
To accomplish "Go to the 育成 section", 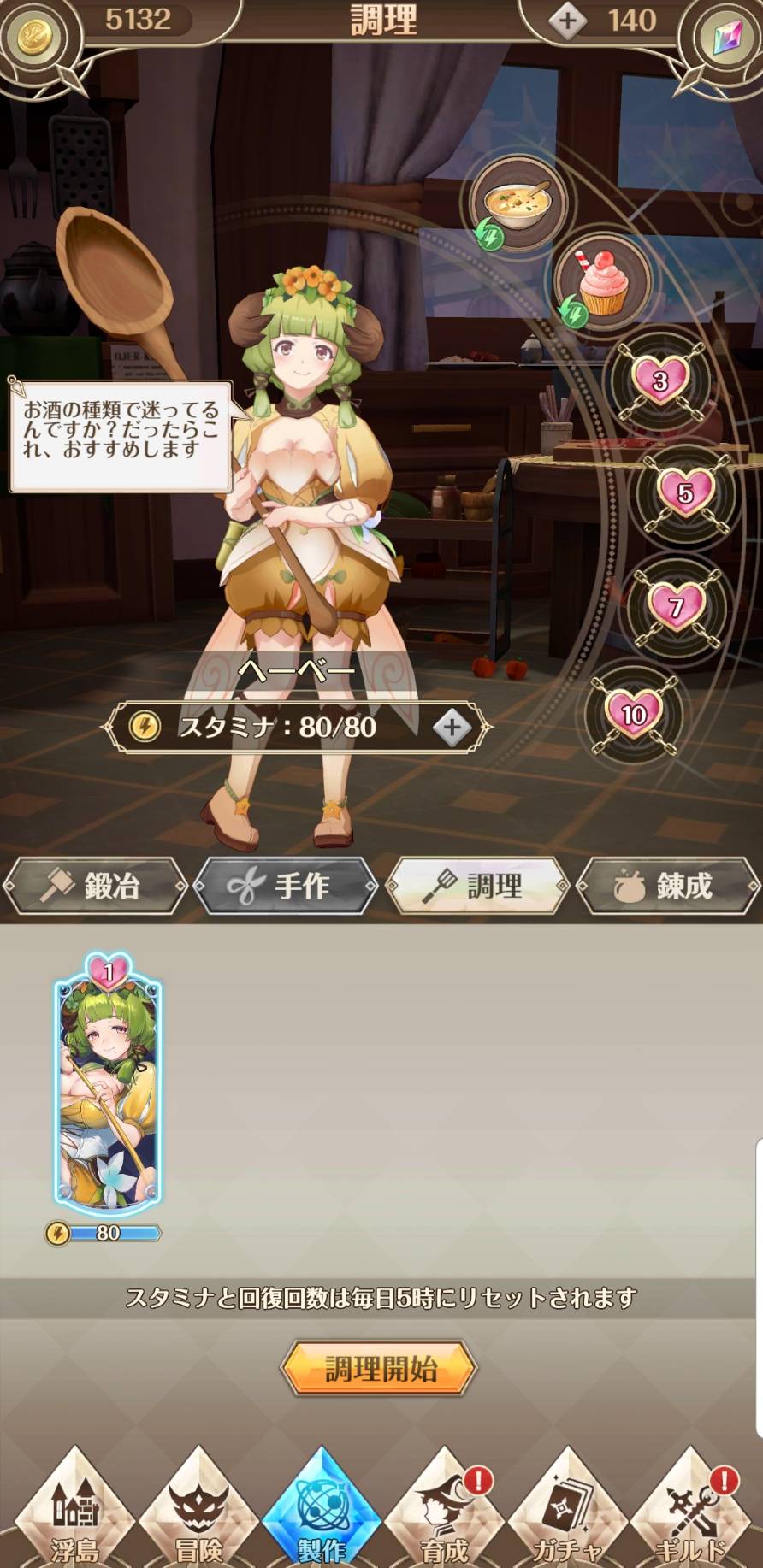I will (x=443, y=1513).
